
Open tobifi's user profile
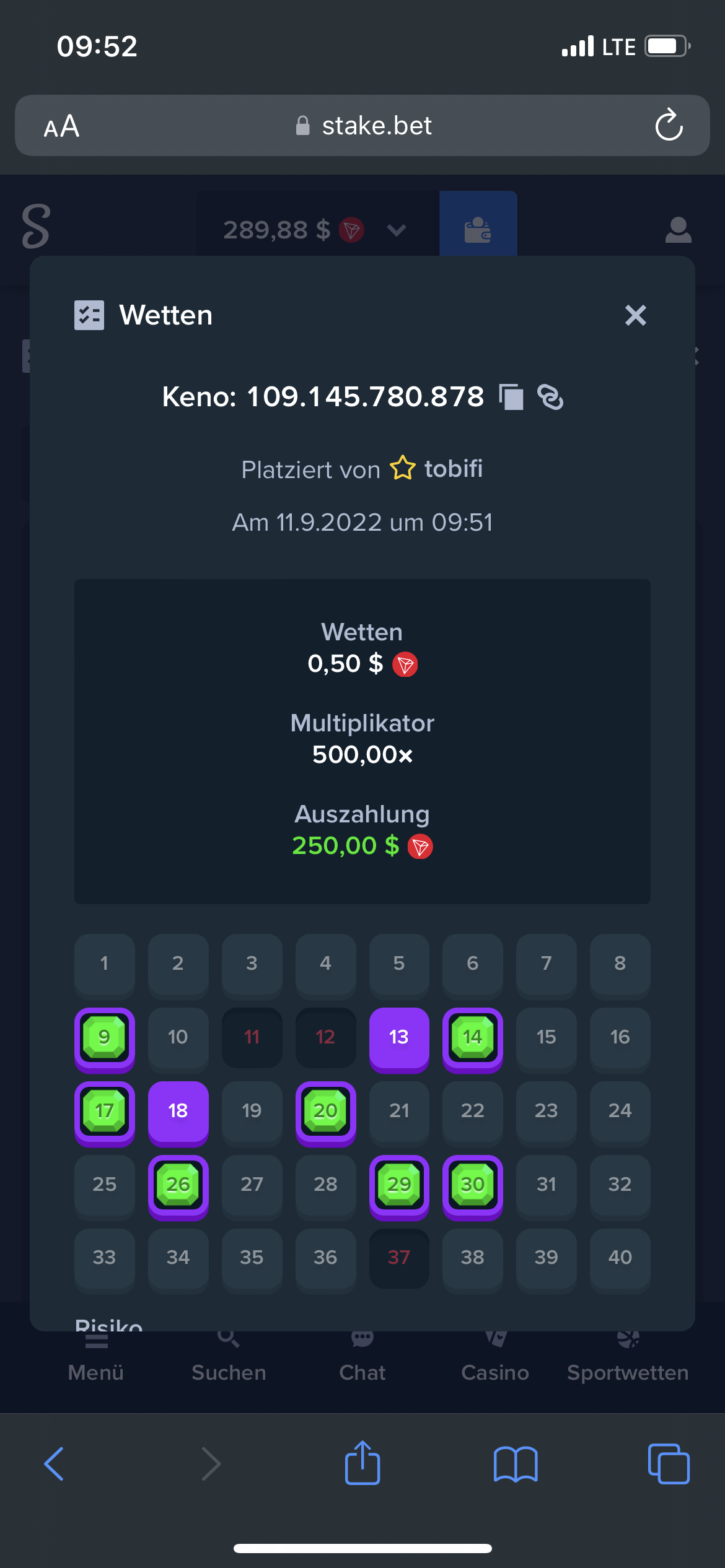pos(453,469)
